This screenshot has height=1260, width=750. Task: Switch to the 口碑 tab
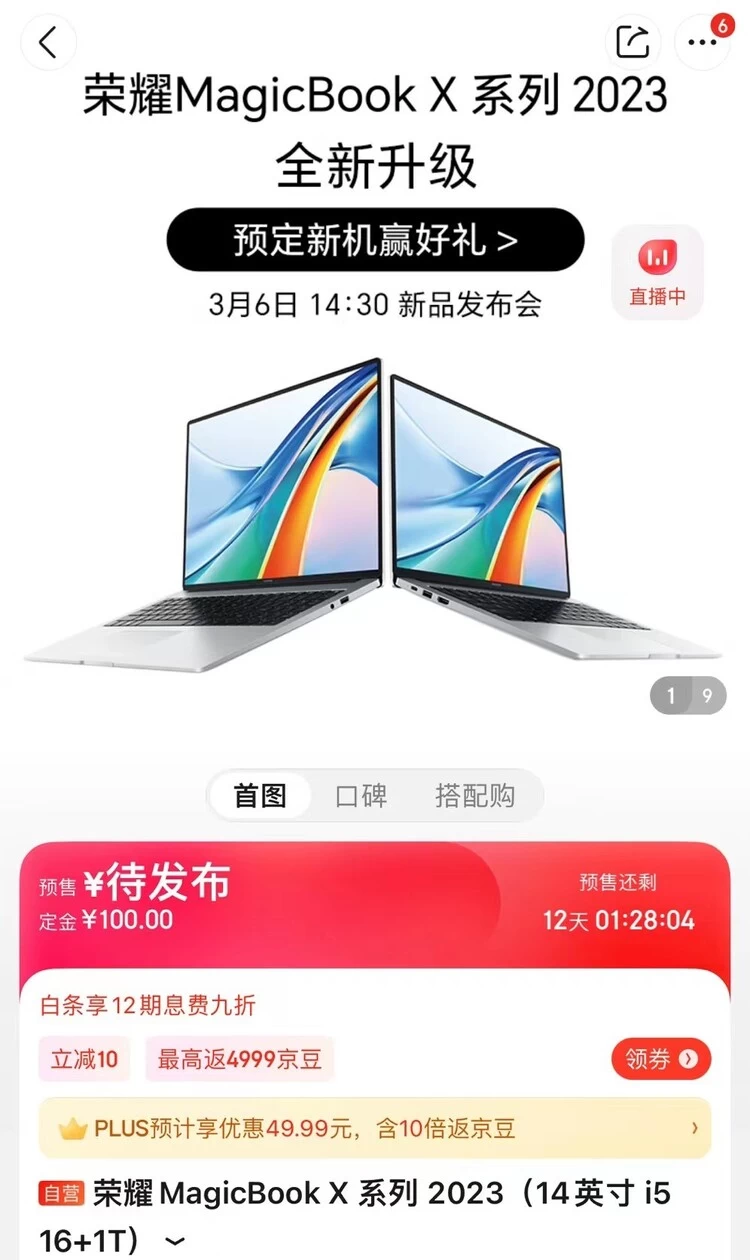pos(361,796)
